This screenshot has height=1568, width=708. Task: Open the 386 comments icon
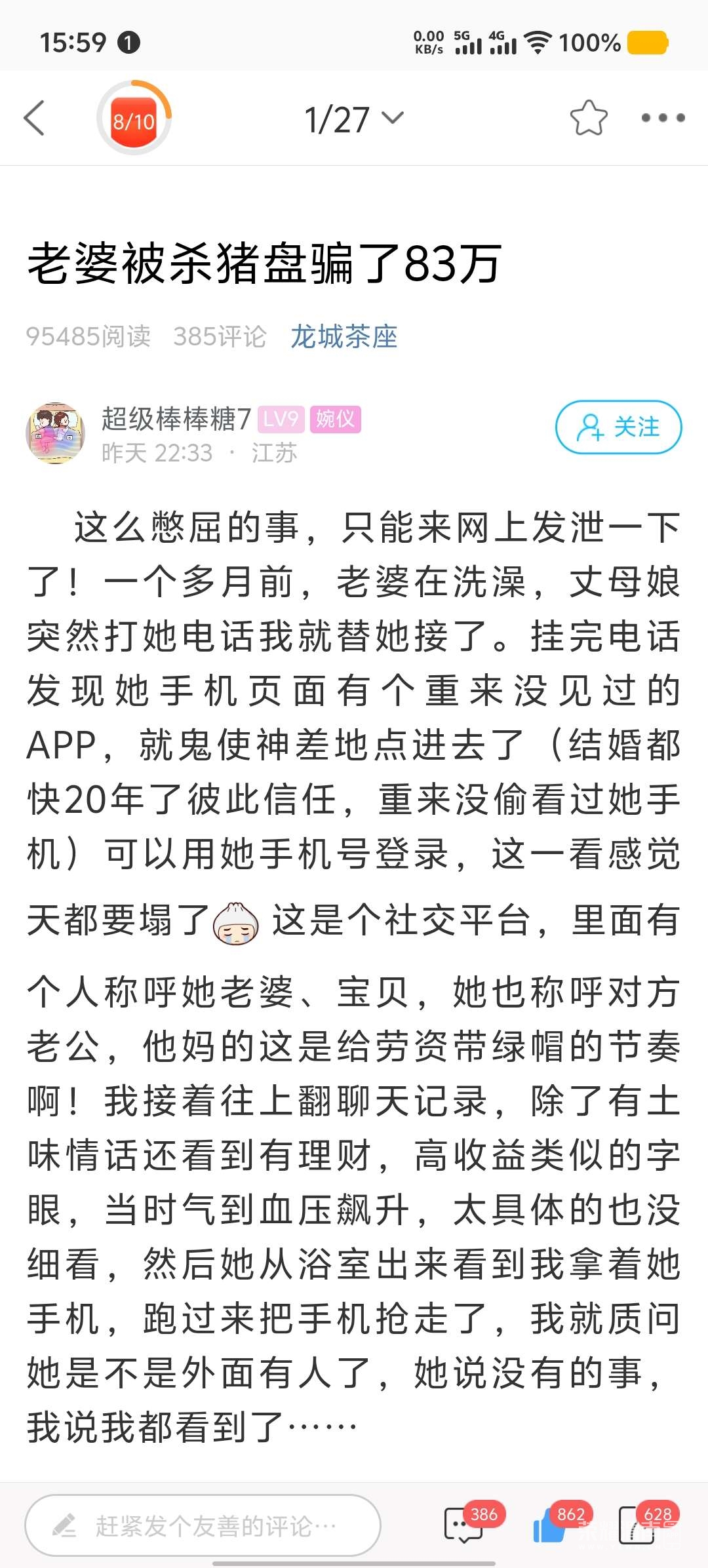(464, 1525)
